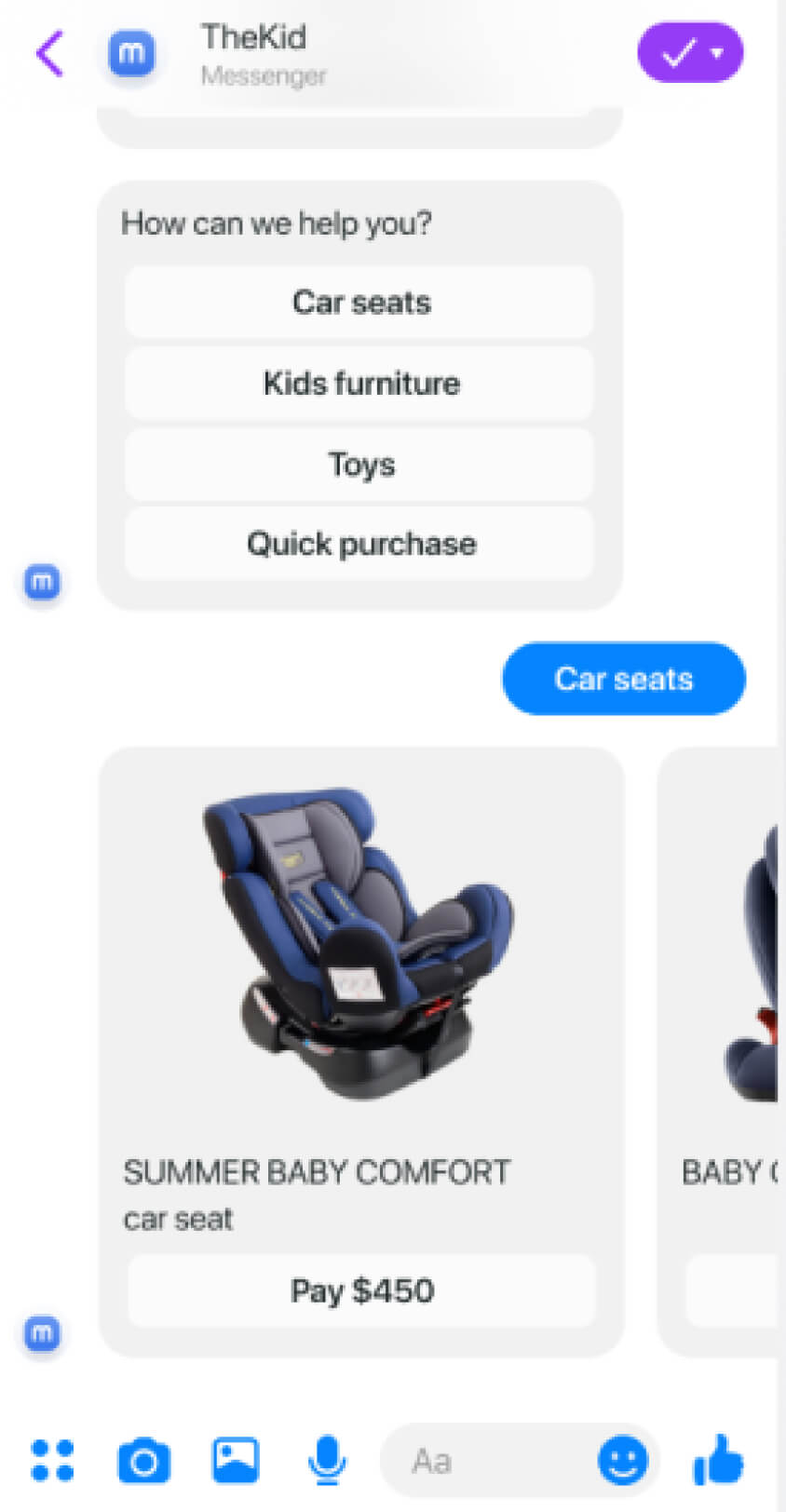786x1512 pixels.
Task: Open TheKid chat profile details
Action: (x=253, y=52)
